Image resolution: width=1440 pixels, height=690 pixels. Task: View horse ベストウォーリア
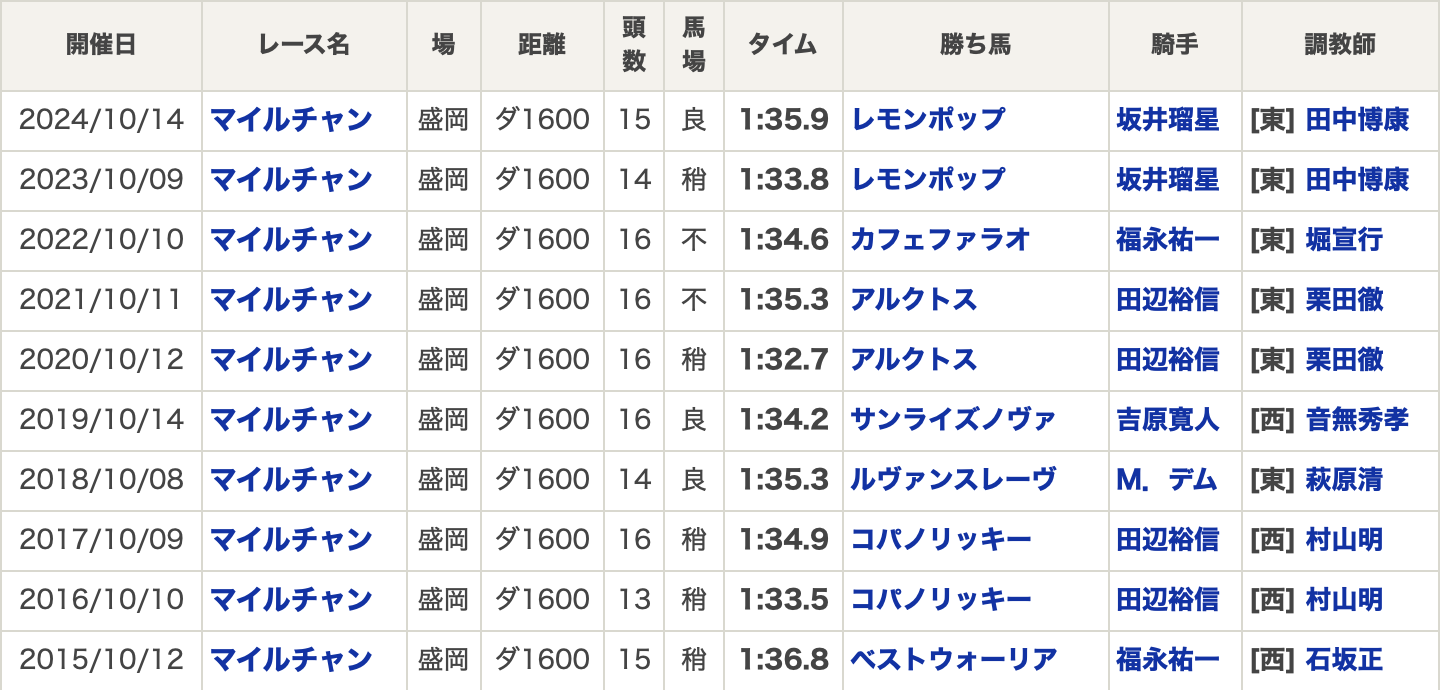click(x=953, y=660)
